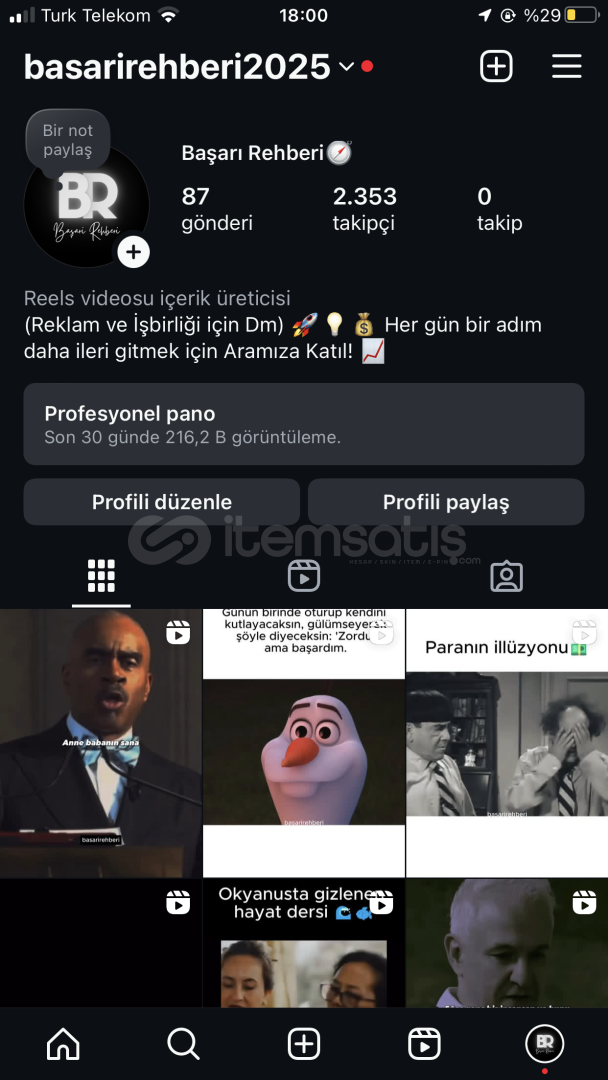Open the Profesyonel pano card
This screenshot has width=608, height=1080.
pyautogui.click(x=304, y=424)
